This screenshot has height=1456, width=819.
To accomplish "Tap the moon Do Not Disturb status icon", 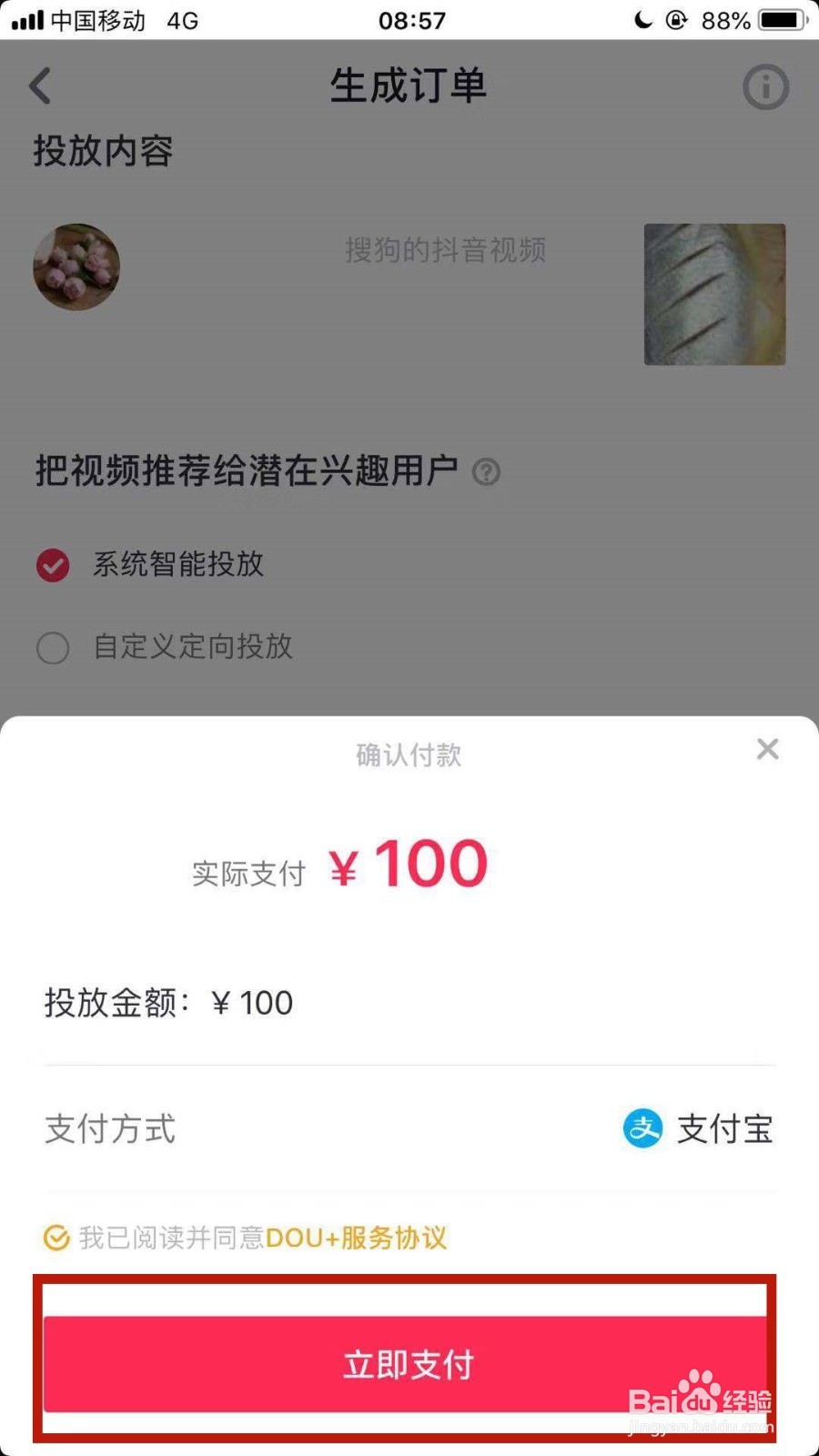I will [x=642, y=19].
